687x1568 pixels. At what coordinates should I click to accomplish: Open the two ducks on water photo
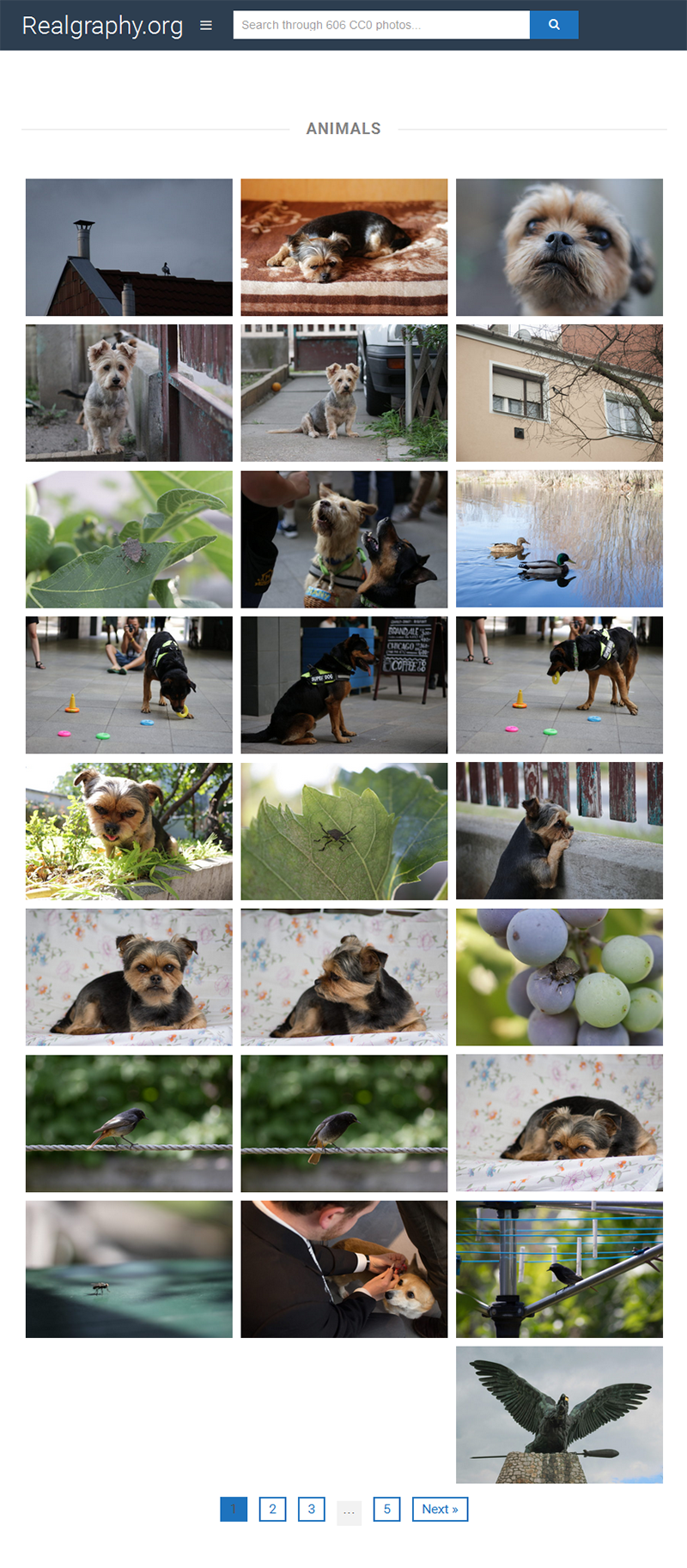559,539
